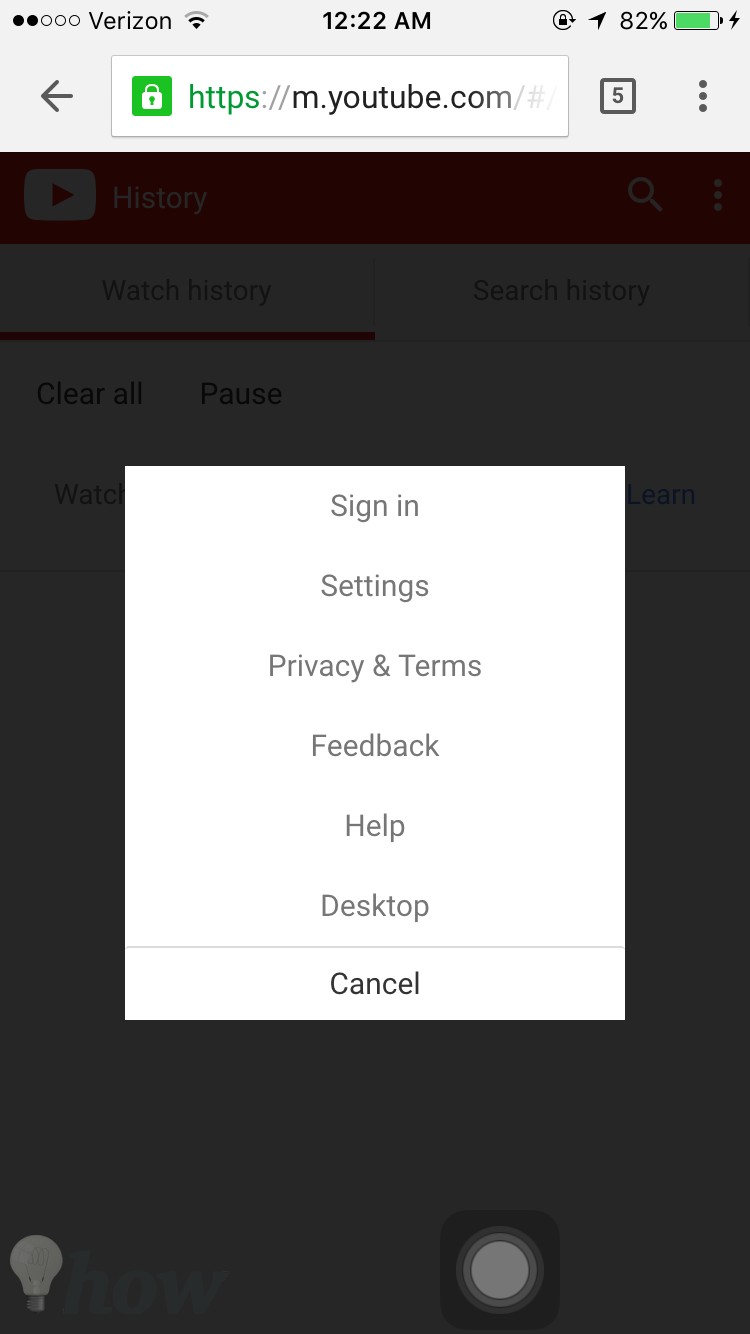Select Sign in from the menu
This screenshot has height=1334, width=750.
(x=375, y=506)
